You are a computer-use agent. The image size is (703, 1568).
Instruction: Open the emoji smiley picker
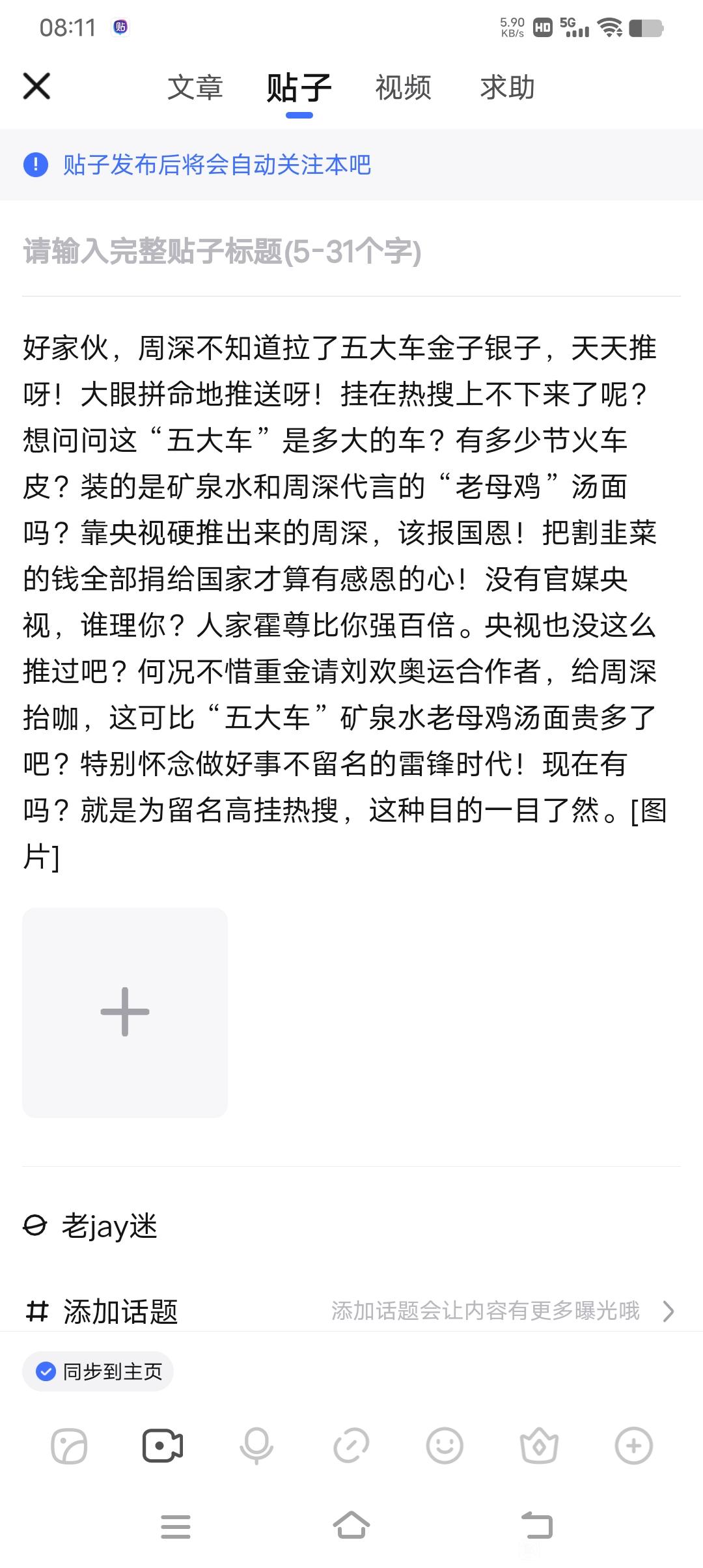click(x=445, y=1446)
